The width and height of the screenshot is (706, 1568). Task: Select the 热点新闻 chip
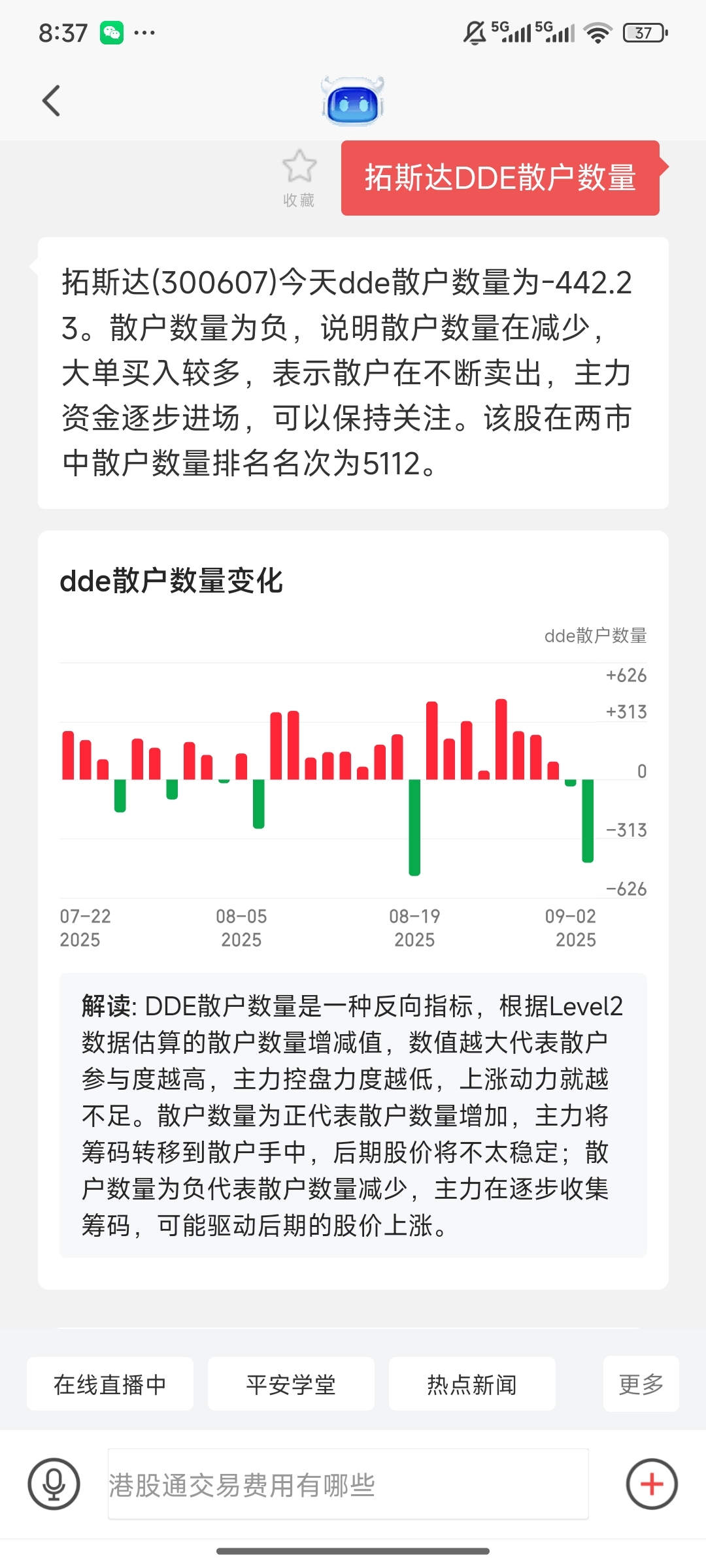[472, 1384]
